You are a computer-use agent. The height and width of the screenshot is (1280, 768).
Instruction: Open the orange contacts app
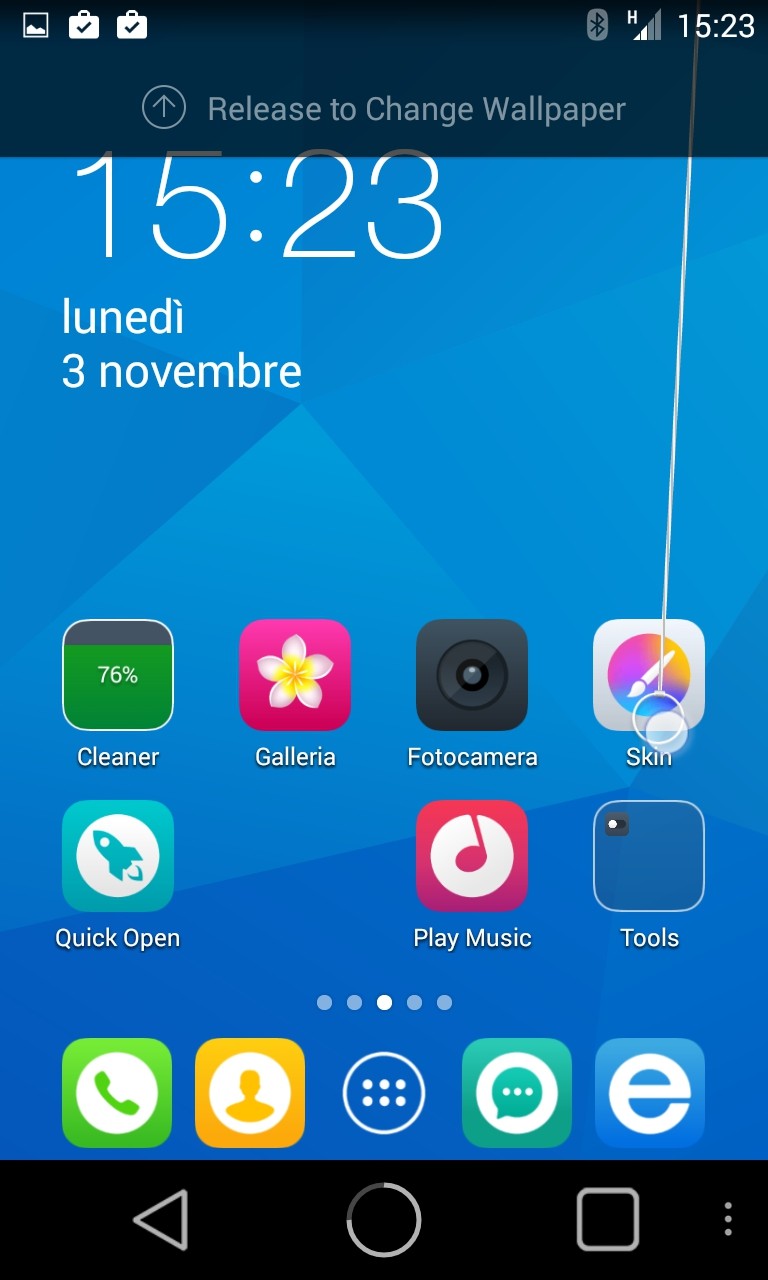(x=250, y=1093)
